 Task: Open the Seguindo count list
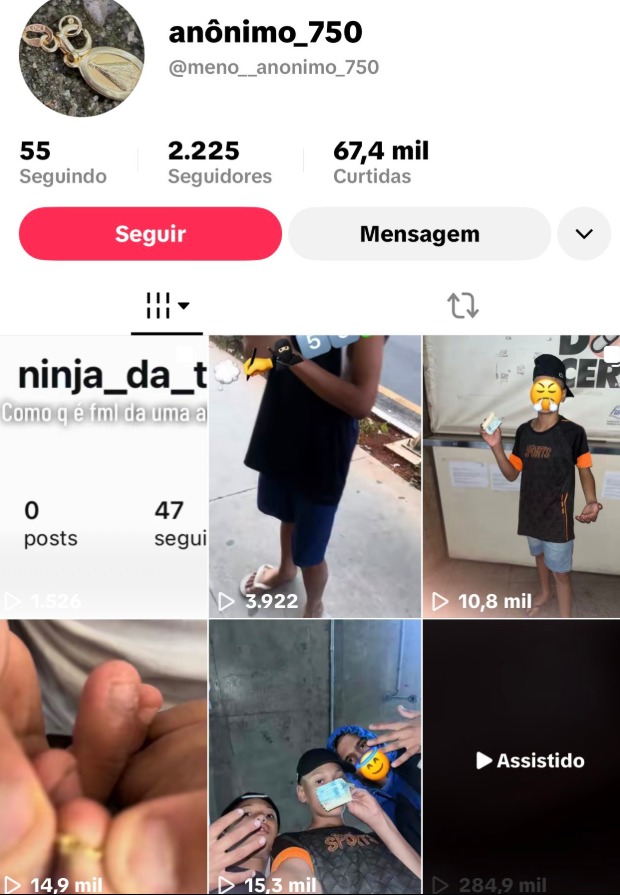coord(62,163)
